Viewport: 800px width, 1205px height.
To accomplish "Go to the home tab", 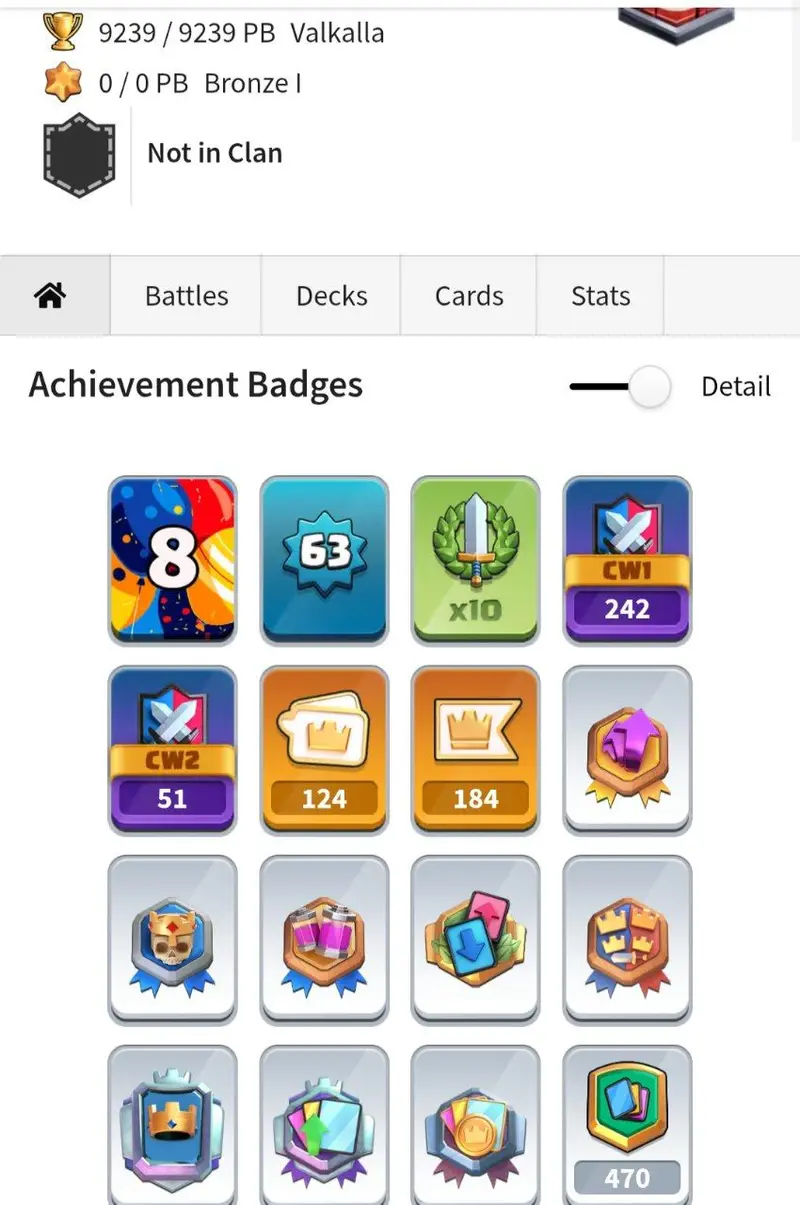I will click(x=54, y=296).
